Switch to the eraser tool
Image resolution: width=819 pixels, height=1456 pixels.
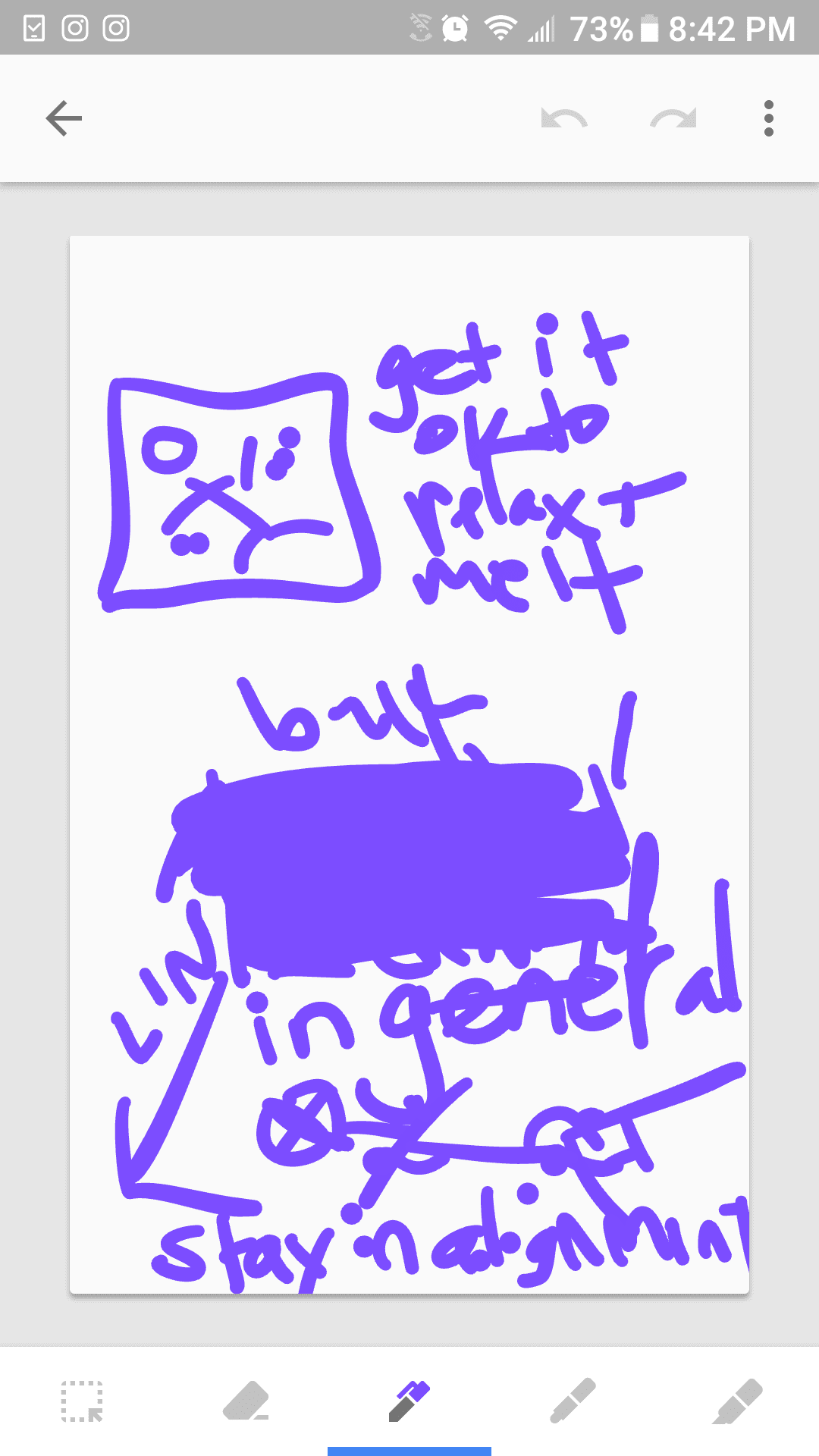click(246, 1401)
